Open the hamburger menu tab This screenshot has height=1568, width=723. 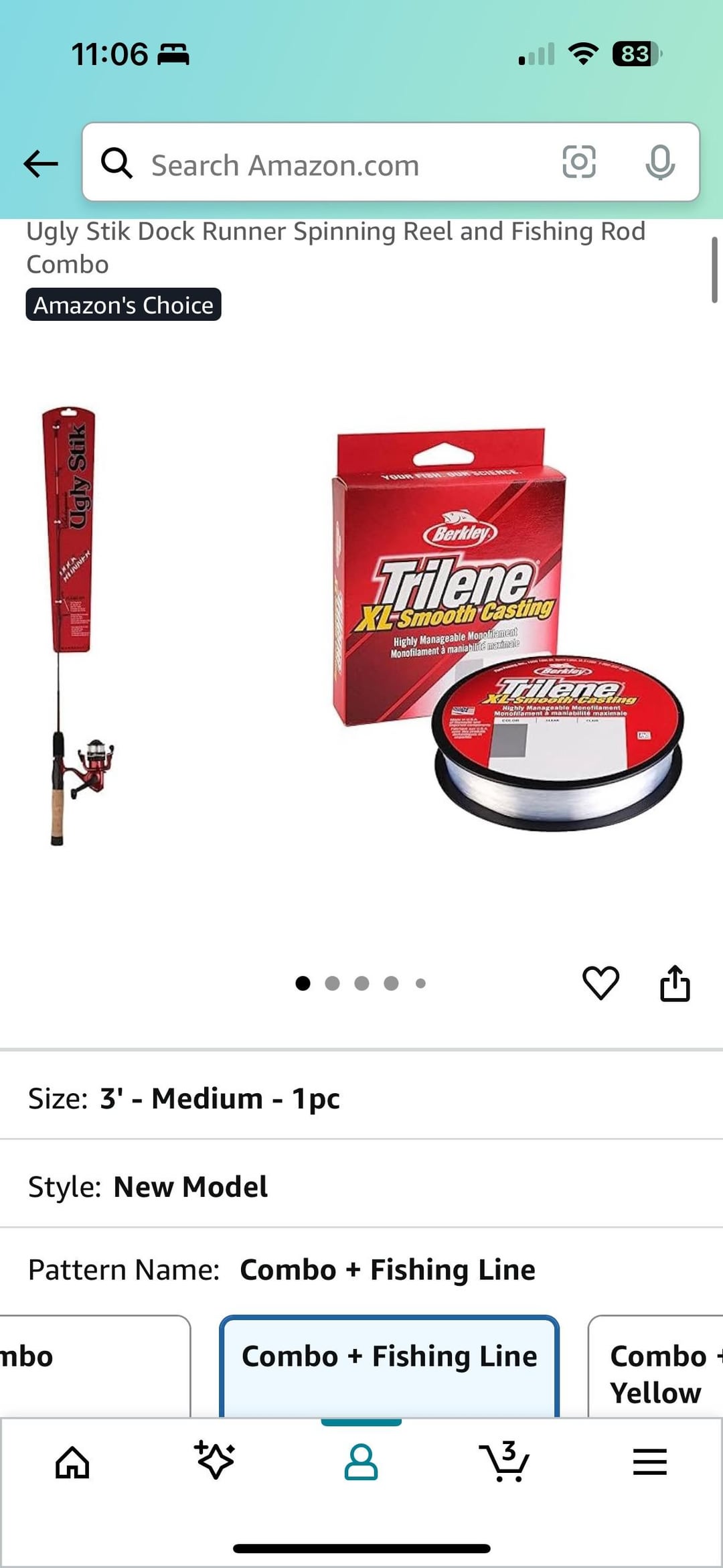[649, 1462]
